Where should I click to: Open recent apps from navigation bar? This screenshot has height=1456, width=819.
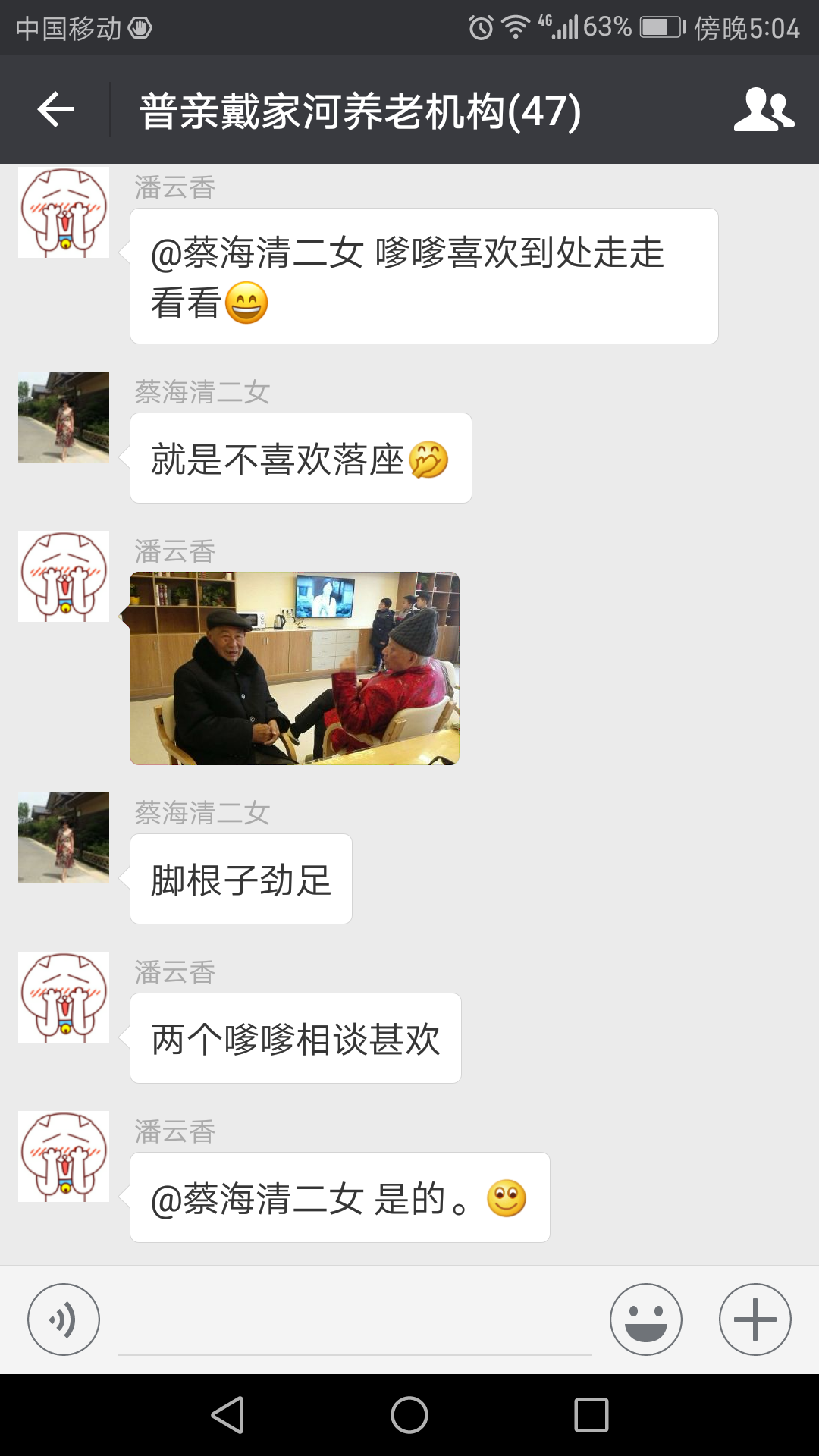point(591,1415)
